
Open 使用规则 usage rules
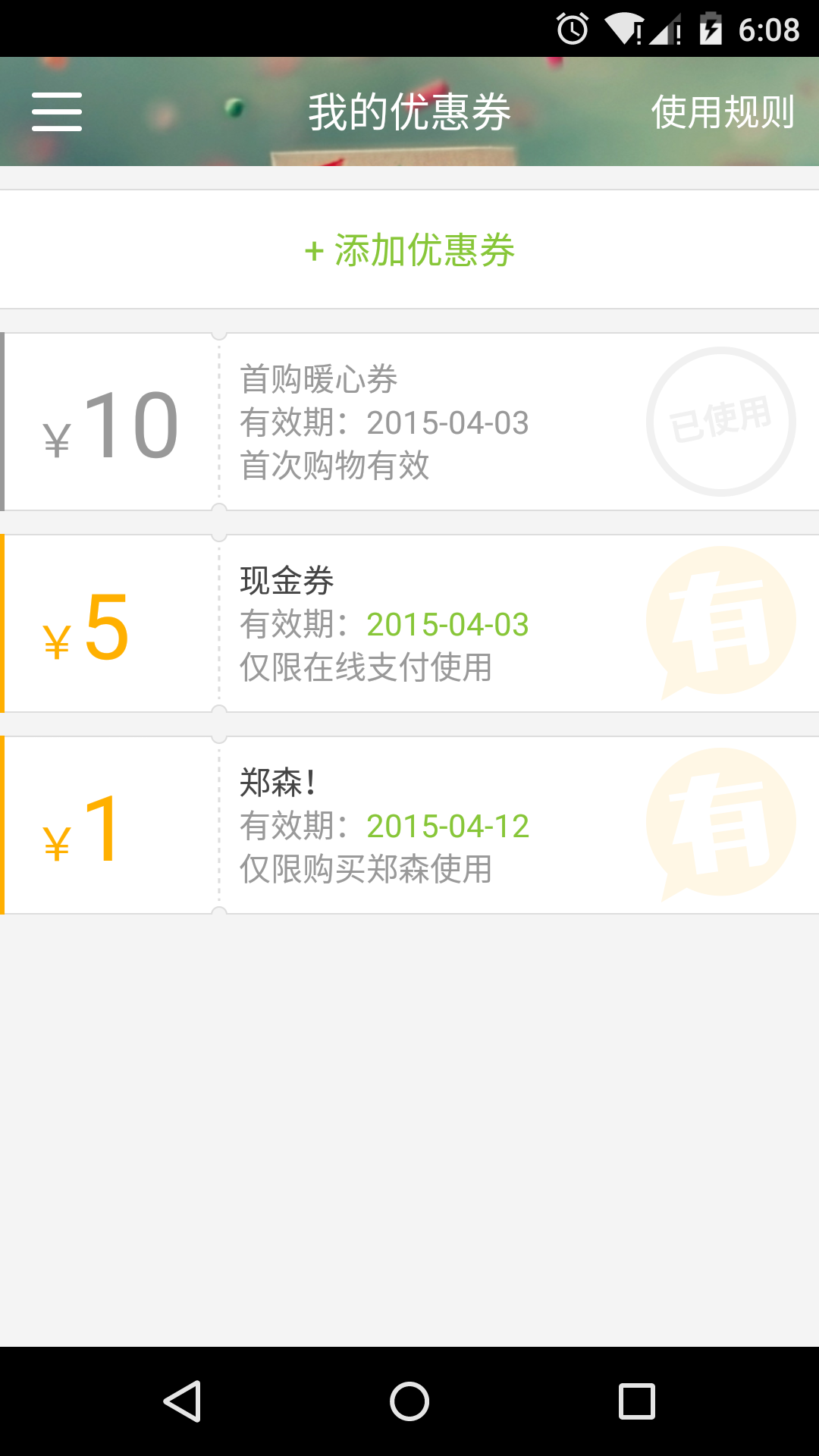click(722, 112)
